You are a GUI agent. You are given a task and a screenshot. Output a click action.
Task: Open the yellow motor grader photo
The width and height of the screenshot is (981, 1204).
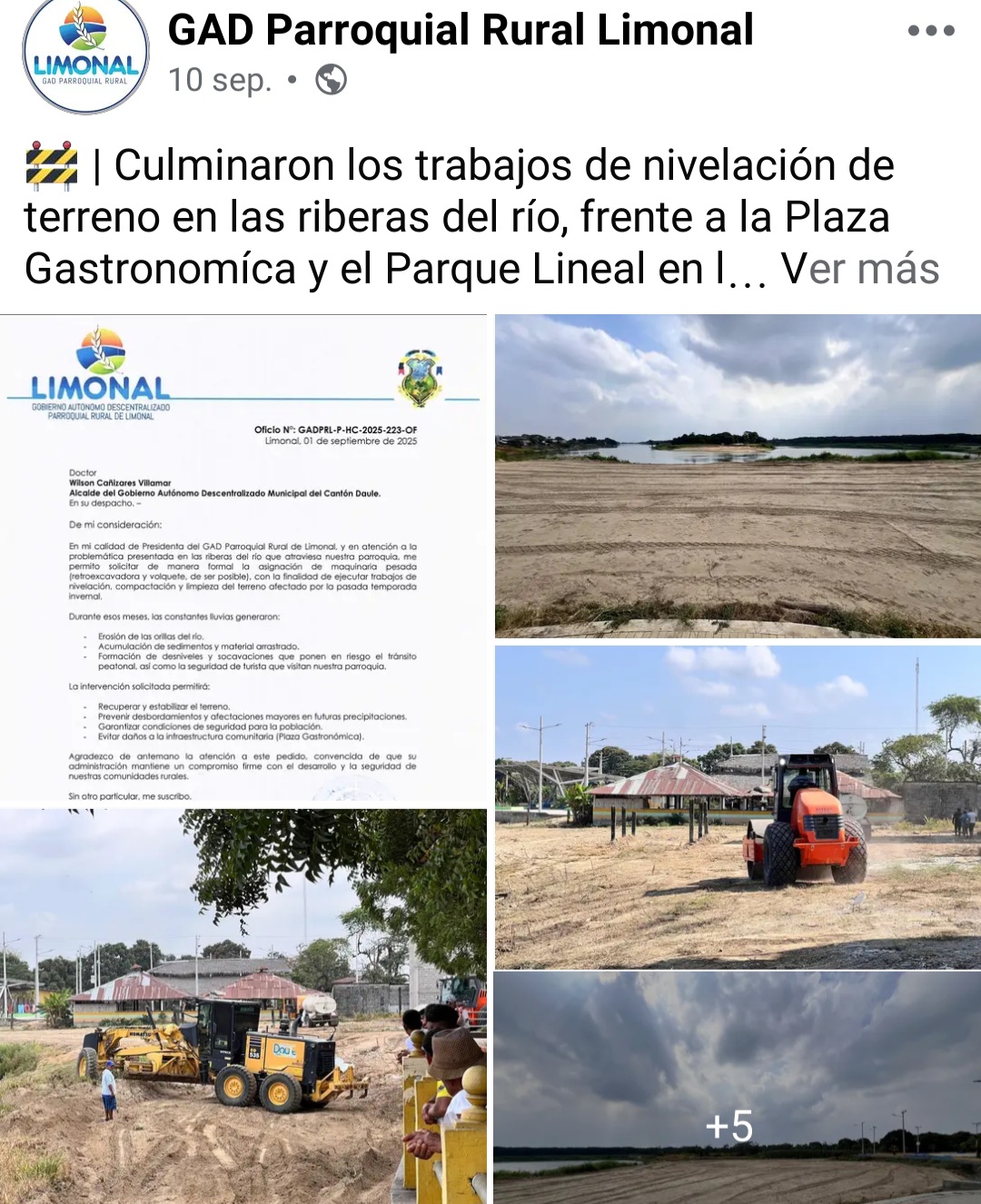(243, 1006)
